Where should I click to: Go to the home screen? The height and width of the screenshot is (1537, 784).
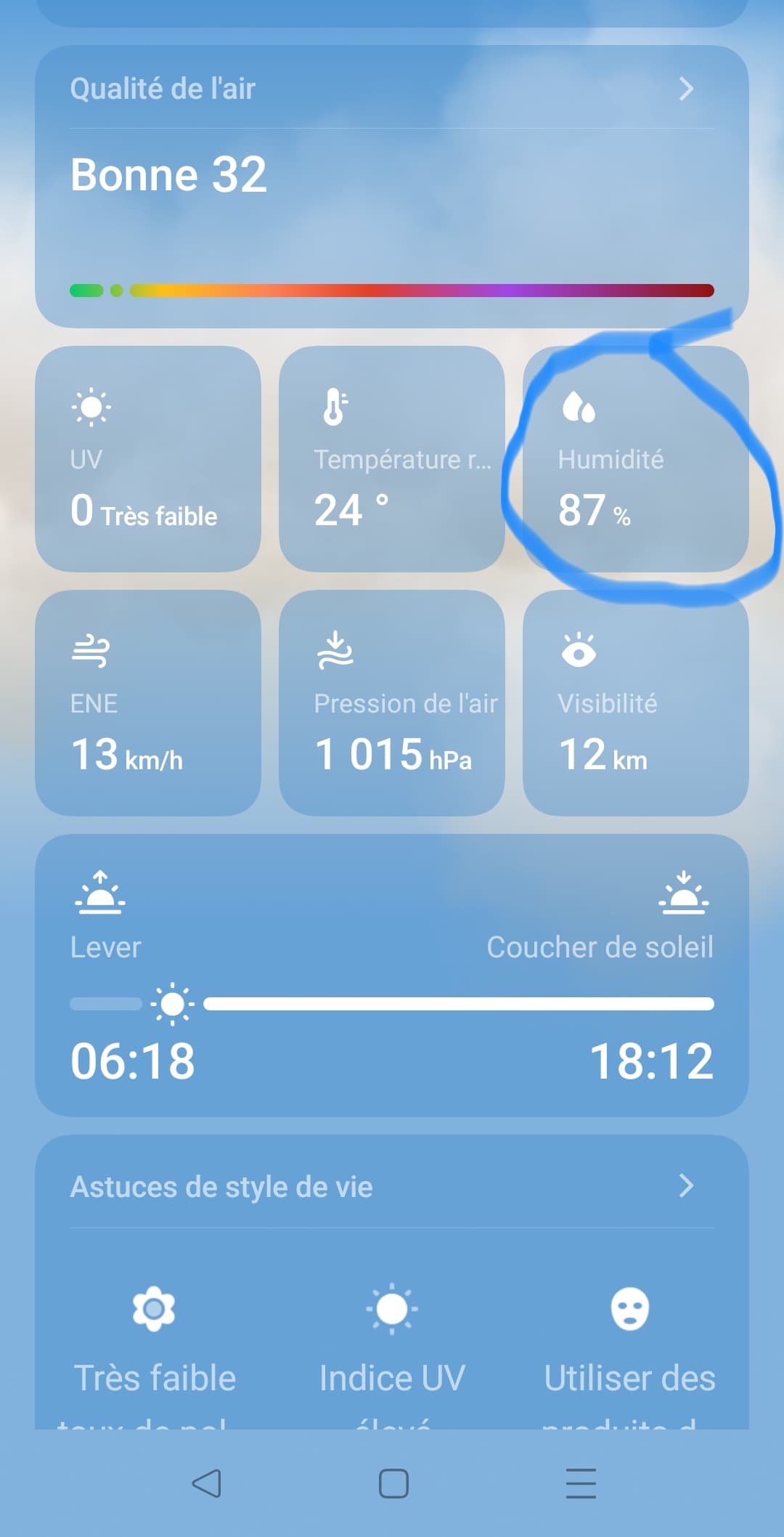tap(393, 1483)
